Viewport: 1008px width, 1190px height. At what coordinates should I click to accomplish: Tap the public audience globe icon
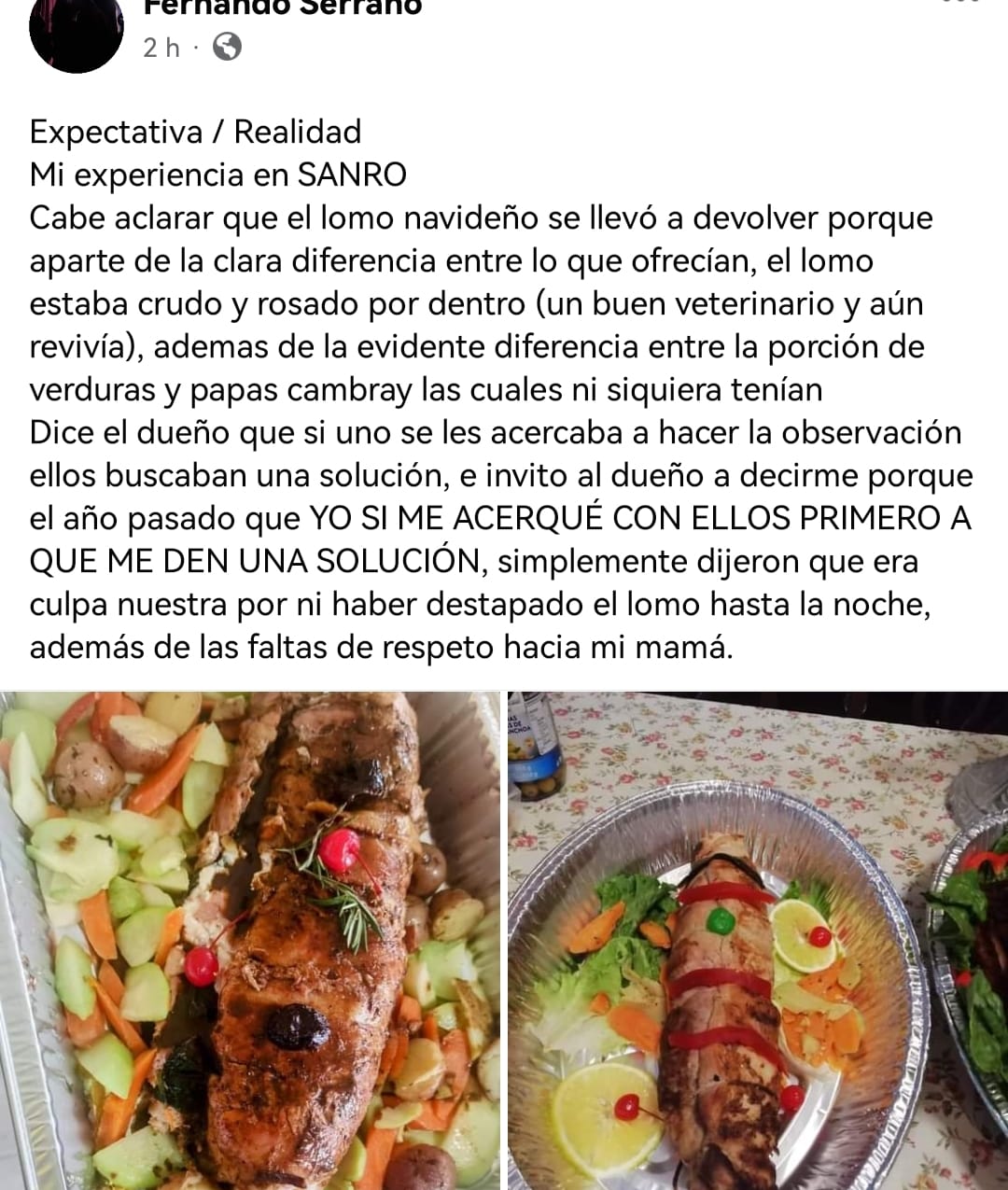(227, 47)
